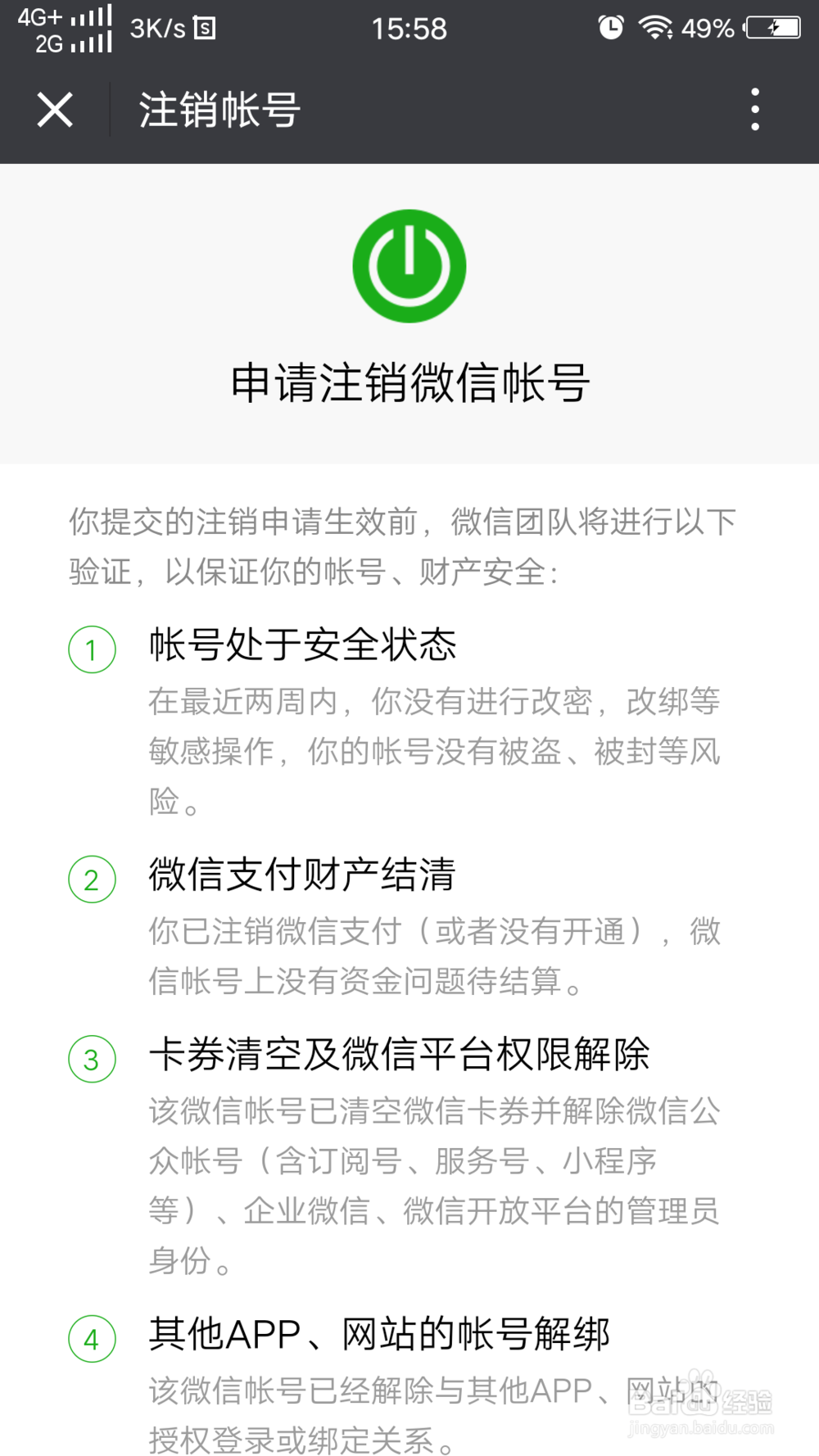Expand the 帐号处于安全状态 section
819x1456 pixels.
[x=305, y=645]
